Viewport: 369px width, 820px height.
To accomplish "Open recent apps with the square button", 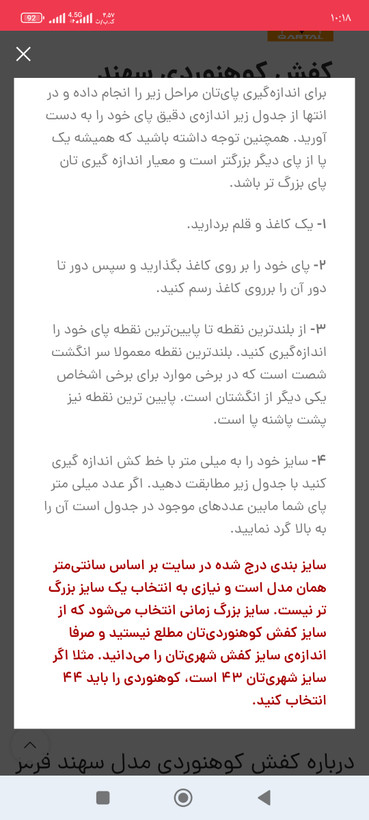I will tap(103, 798).
